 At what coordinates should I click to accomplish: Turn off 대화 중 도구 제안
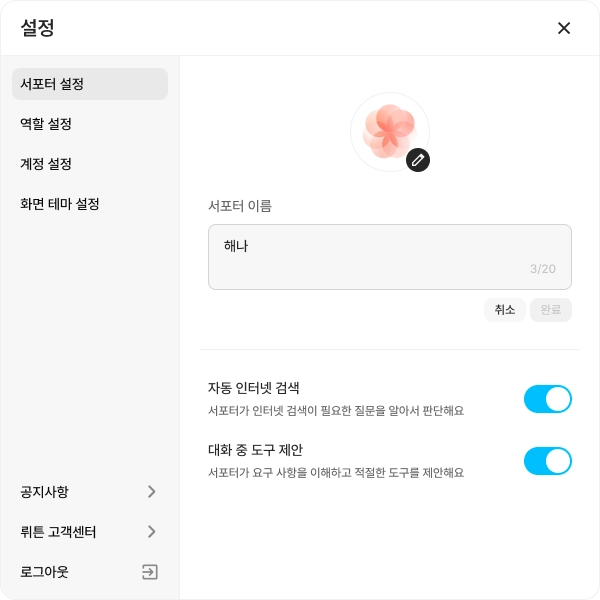pyautogui.click(x=547, y=461)
